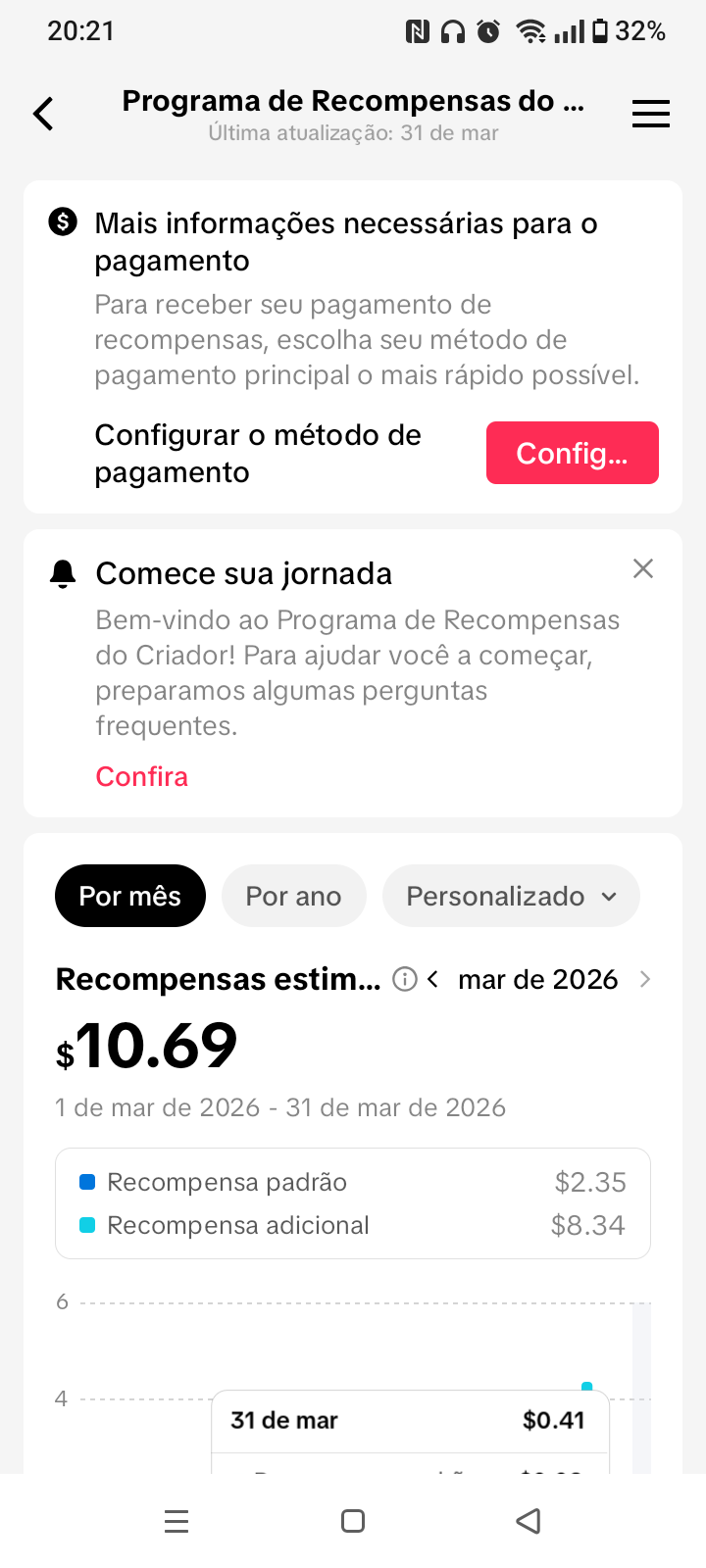Select the Por mês tab
Screen dimensions: 706x1568
click(x=129, y=896)
